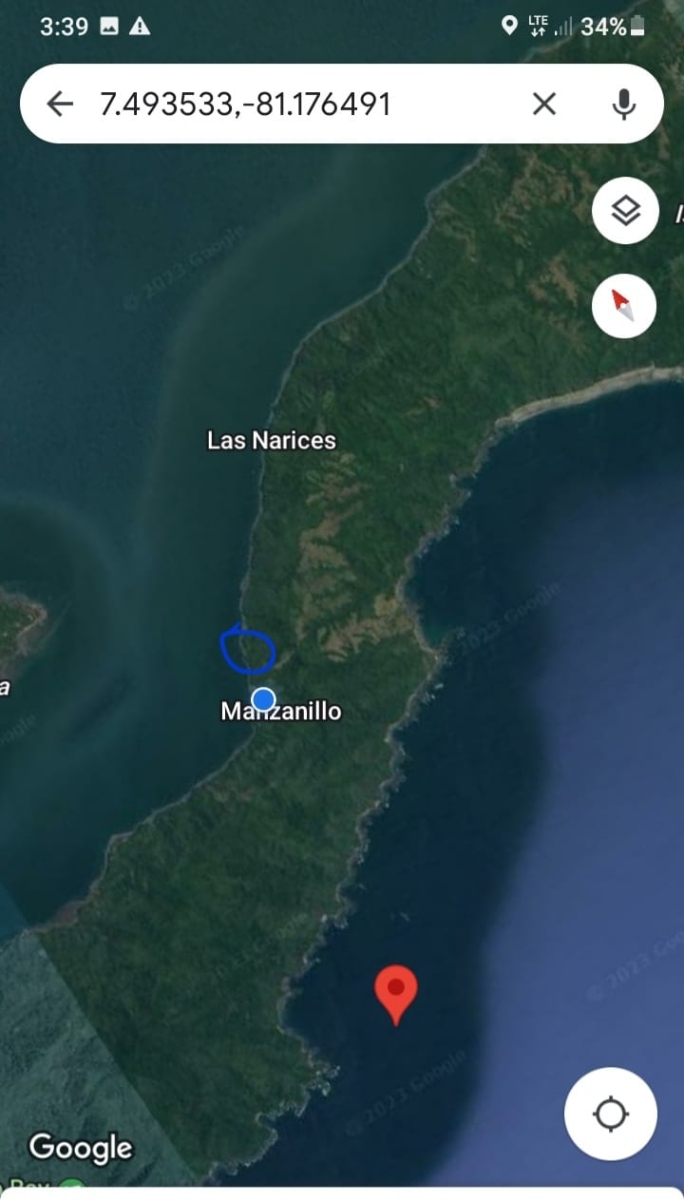Open the map layers selector
684x1200 pixels.
[625, 211]
